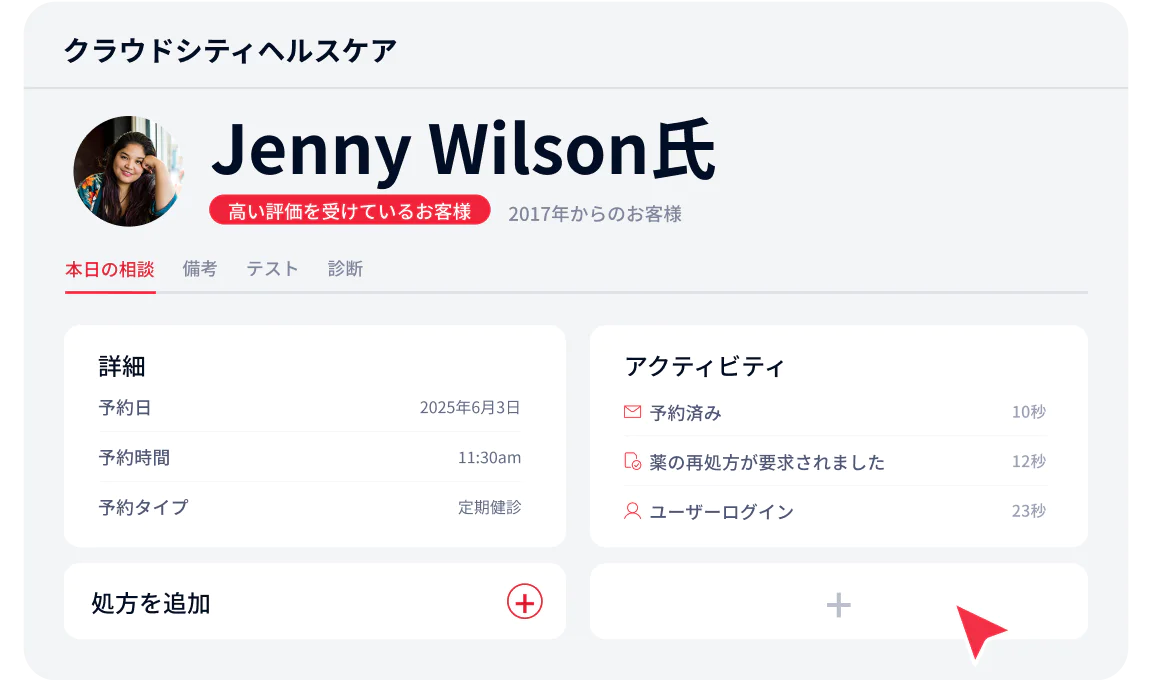Tap the gray plus card to add an item
This screenshot has width=1152, height=680.
(838, 603)
